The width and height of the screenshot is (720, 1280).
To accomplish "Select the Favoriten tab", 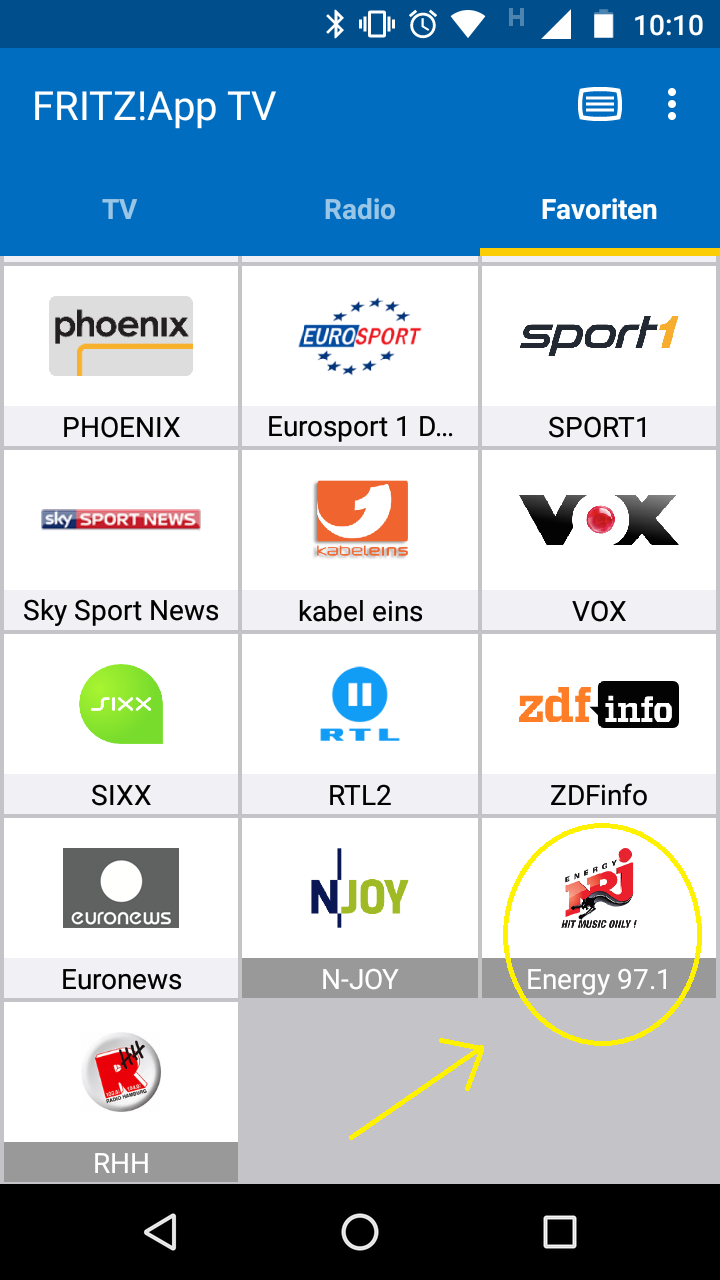I will click(599, 210).
